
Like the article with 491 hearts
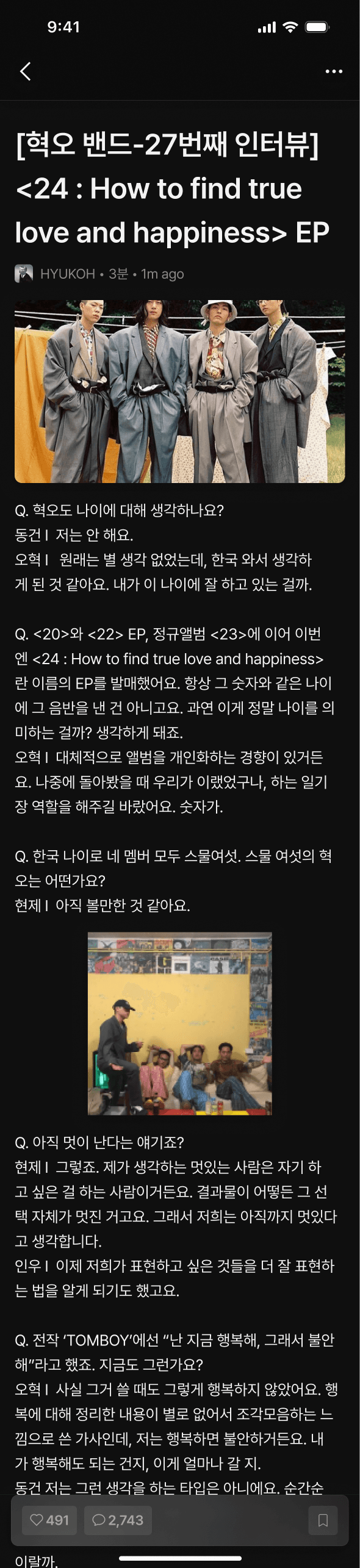(49, 1520)
